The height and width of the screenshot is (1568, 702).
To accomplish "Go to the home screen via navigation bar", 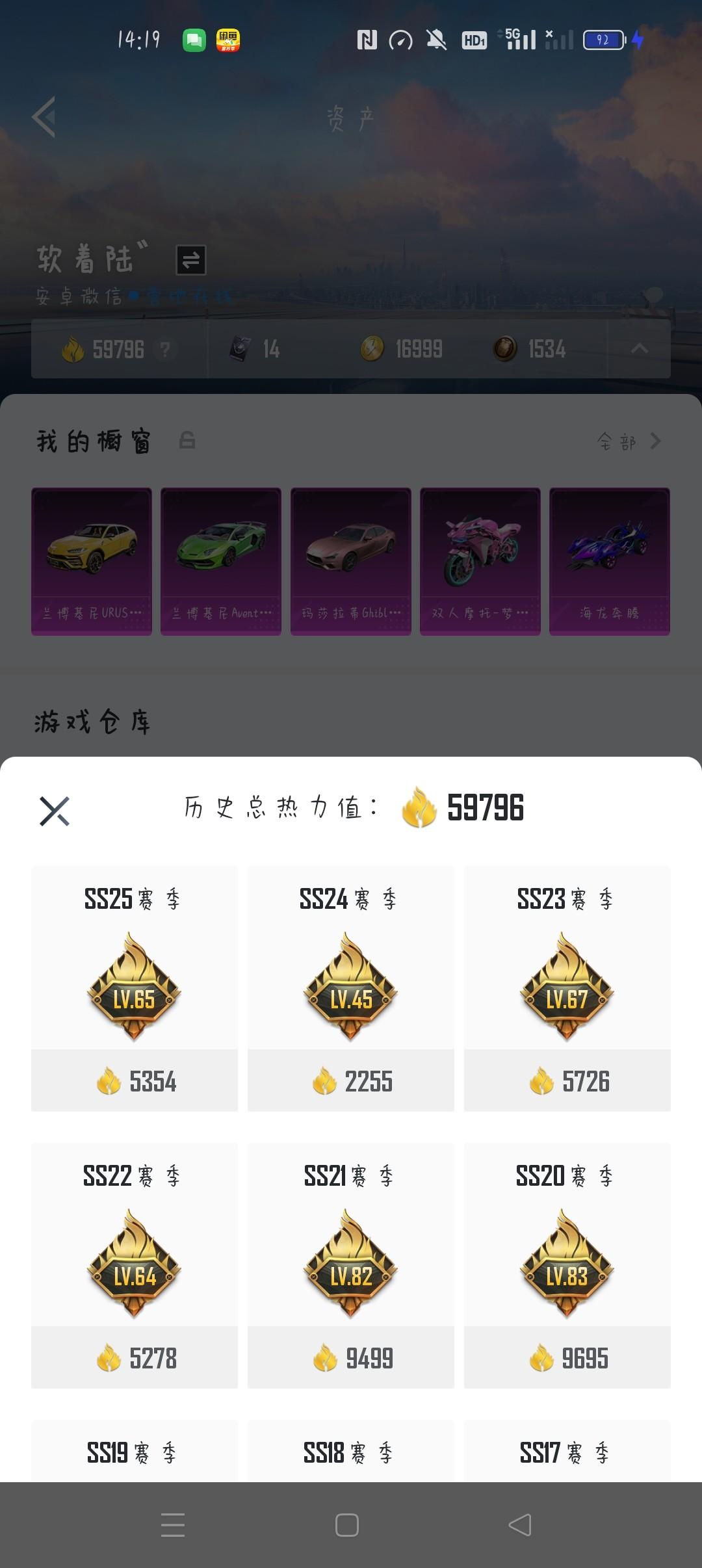I will [x=347, y=1524].
